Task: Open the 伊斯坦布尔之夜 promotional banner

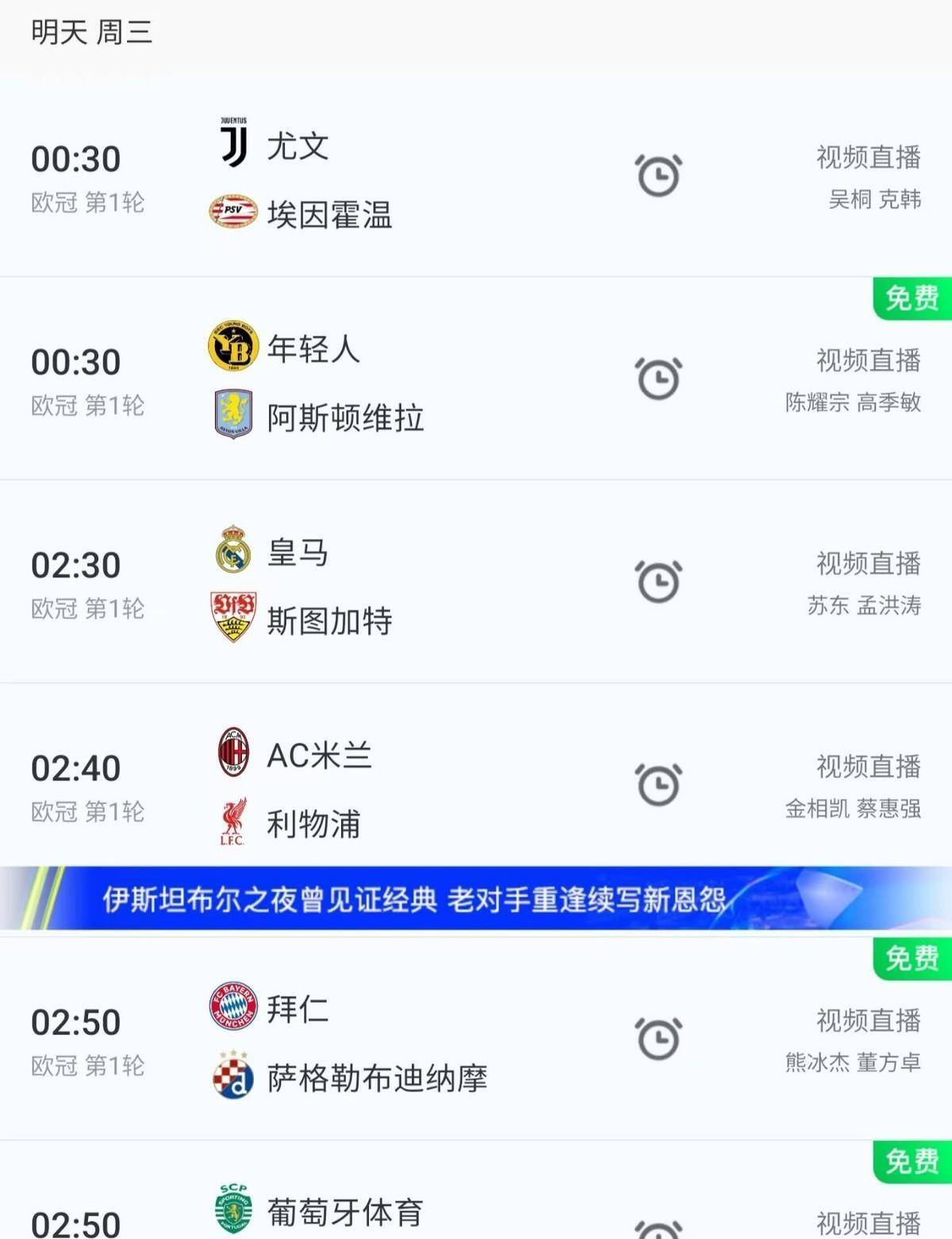Action: [476, 901]
